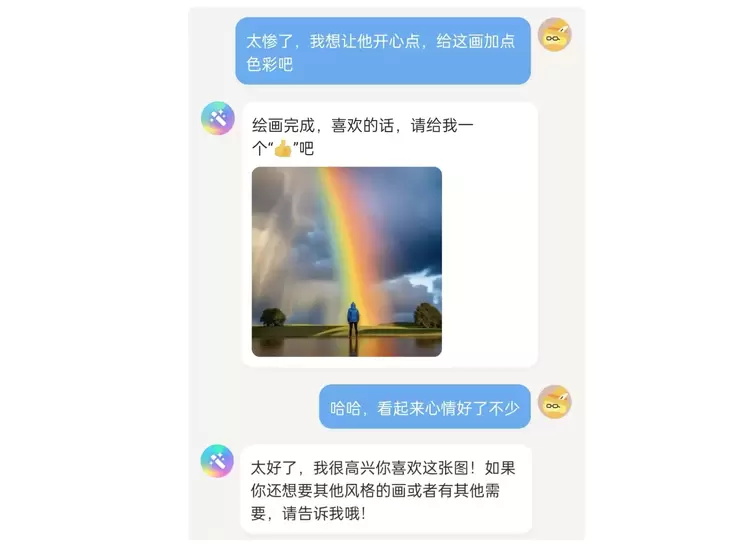Tap the assistant avatar beside the painting reply
The width and height of the screenshot is (750, 545).
click(x=217, y=118)
